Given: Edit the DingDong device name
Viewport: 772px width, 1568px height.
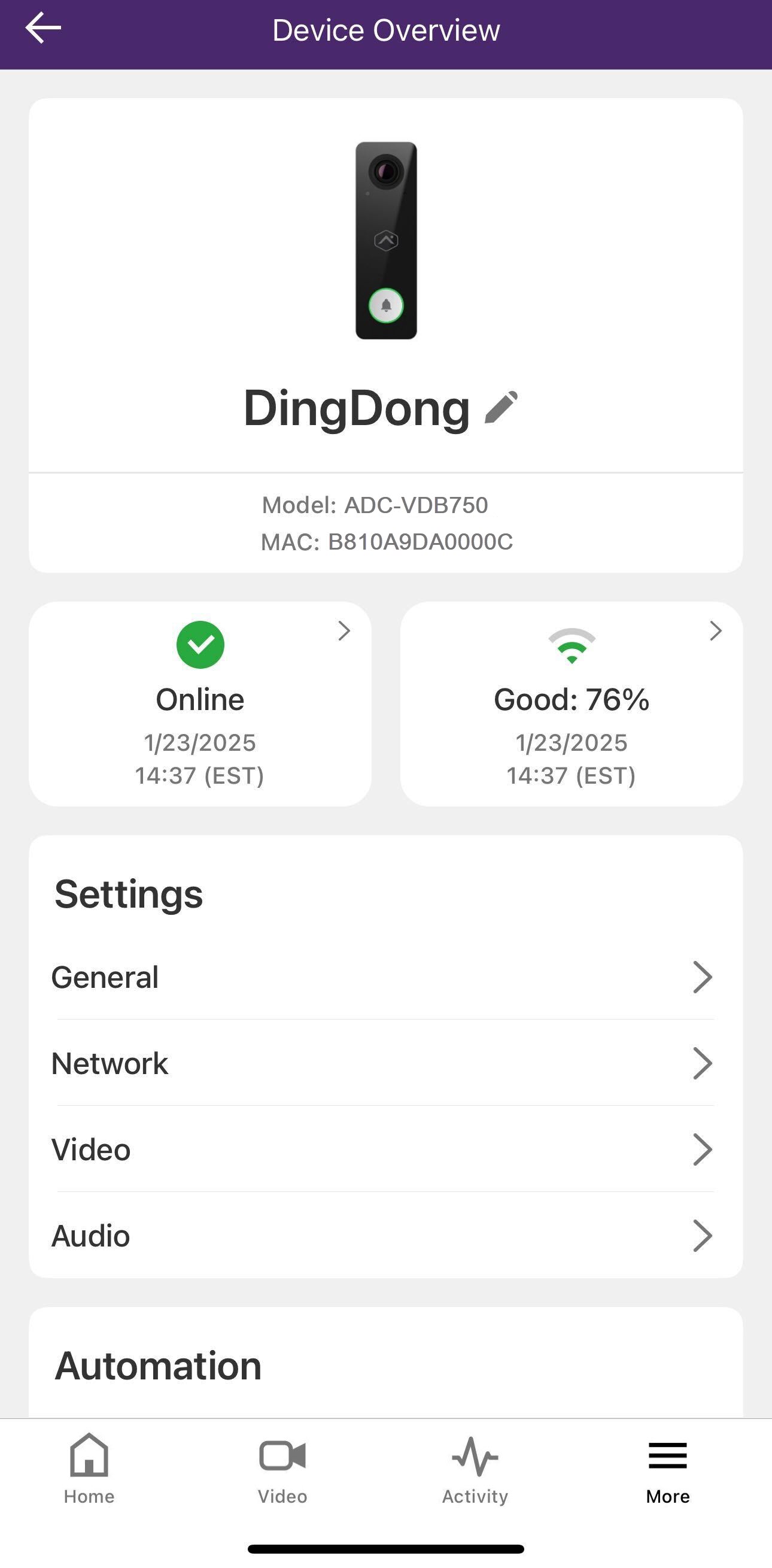Looking at the screenshot, I should pos(502,407).
